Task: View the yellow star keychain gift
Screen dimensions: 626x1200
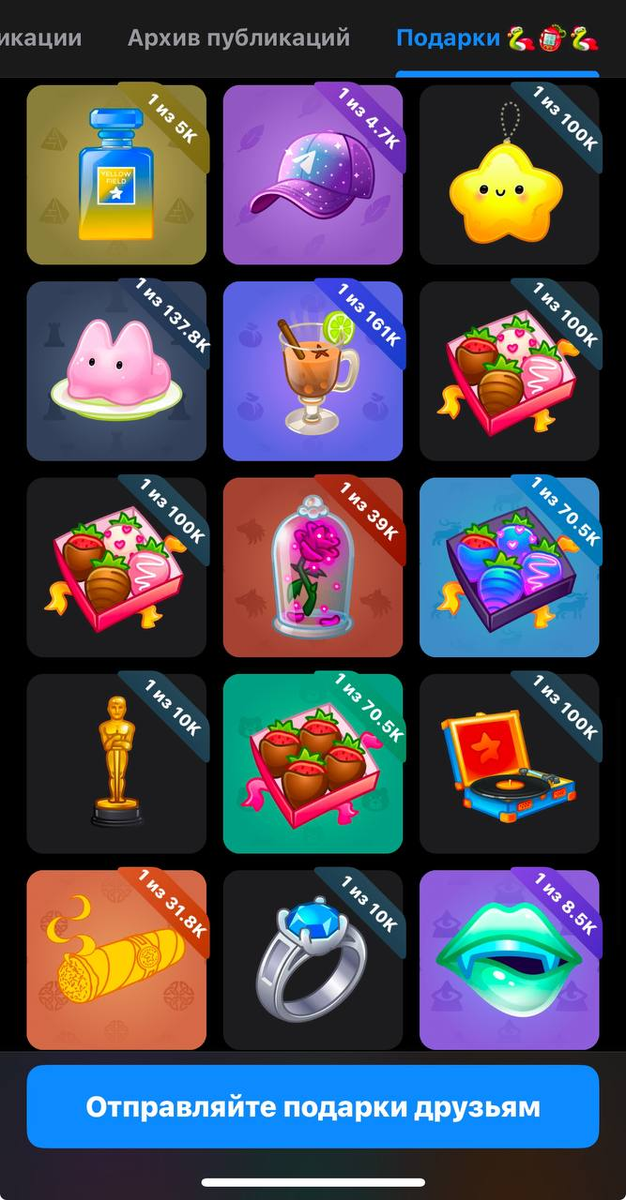Action: tap(509, 175)
